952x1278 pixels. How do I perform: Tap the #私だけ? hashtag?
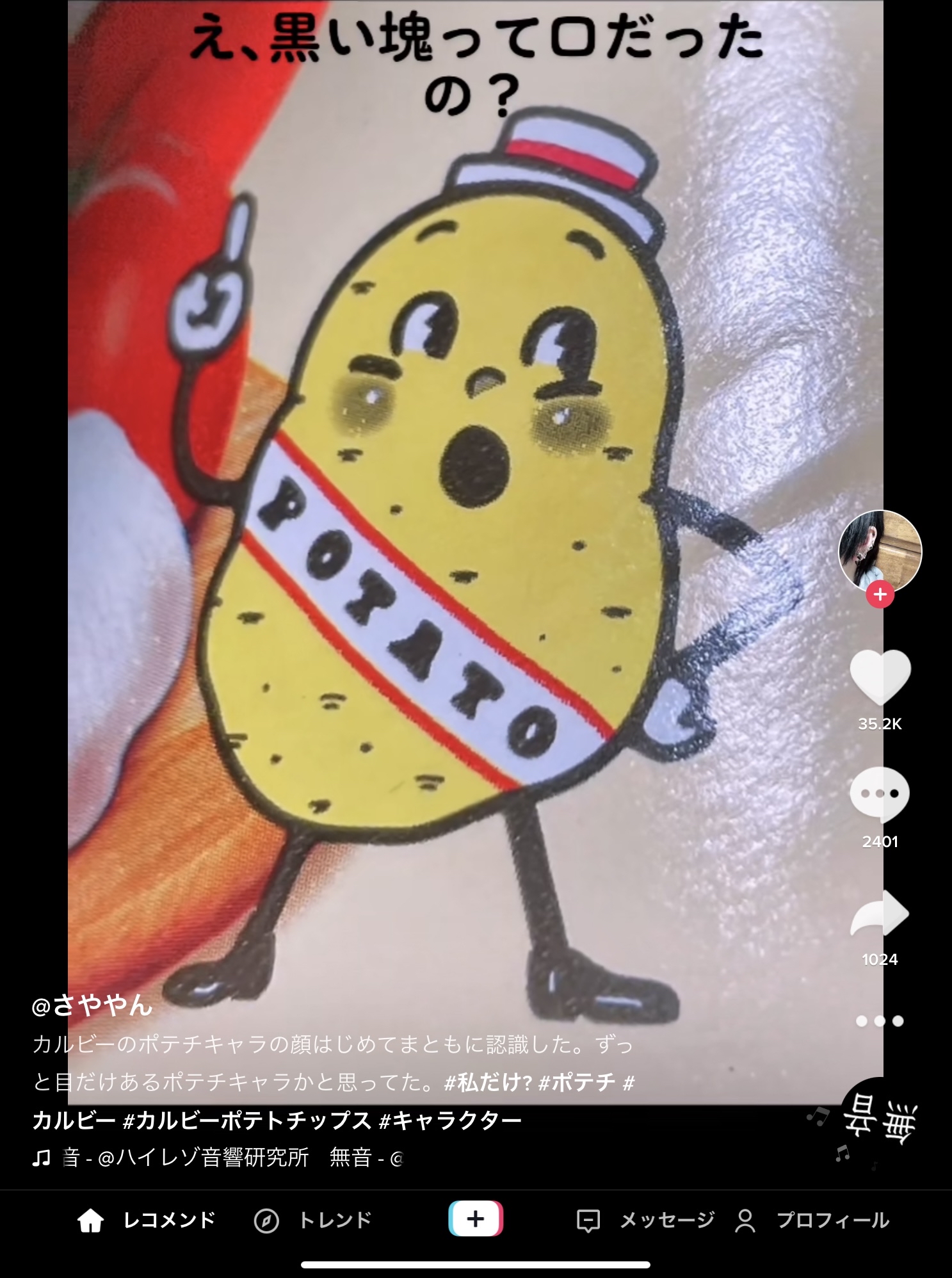(488, 1083)
